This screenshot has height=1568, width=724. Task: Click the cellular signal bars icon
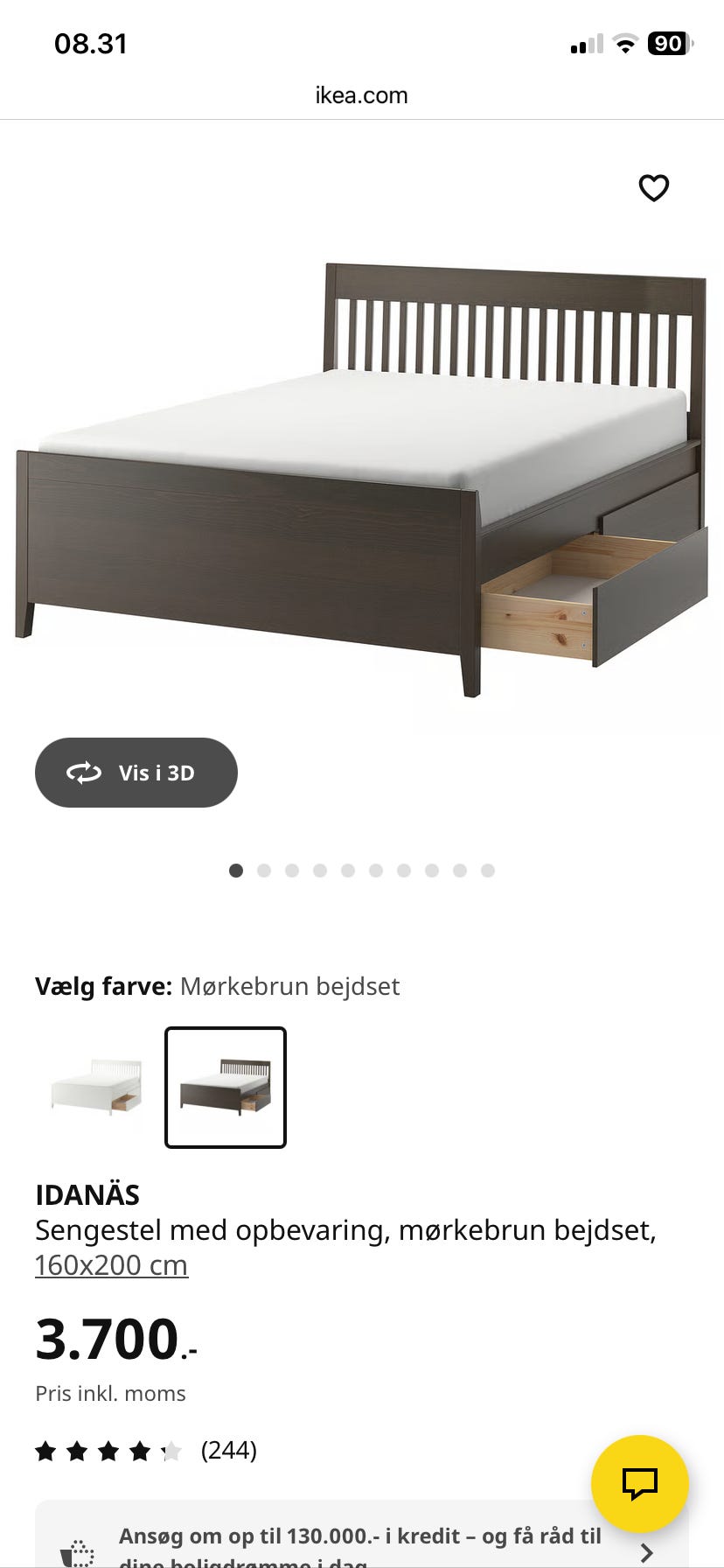586,43
